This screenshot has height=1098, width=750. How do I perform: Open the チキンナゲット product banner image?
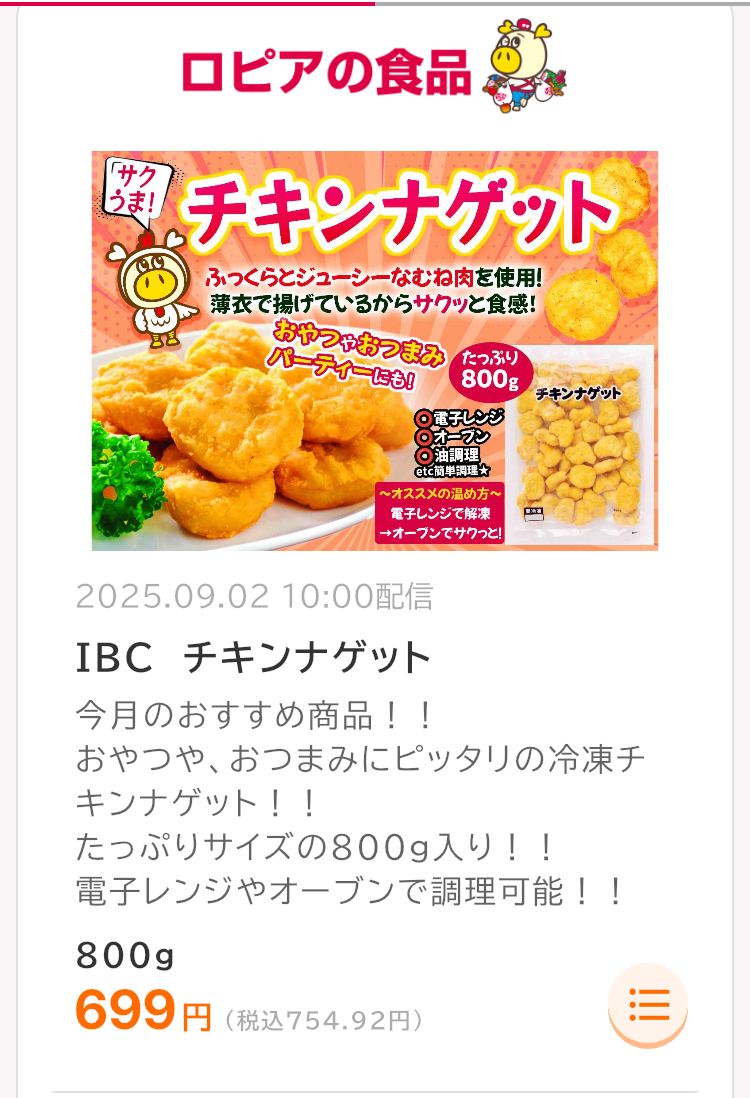coord(375,350)
